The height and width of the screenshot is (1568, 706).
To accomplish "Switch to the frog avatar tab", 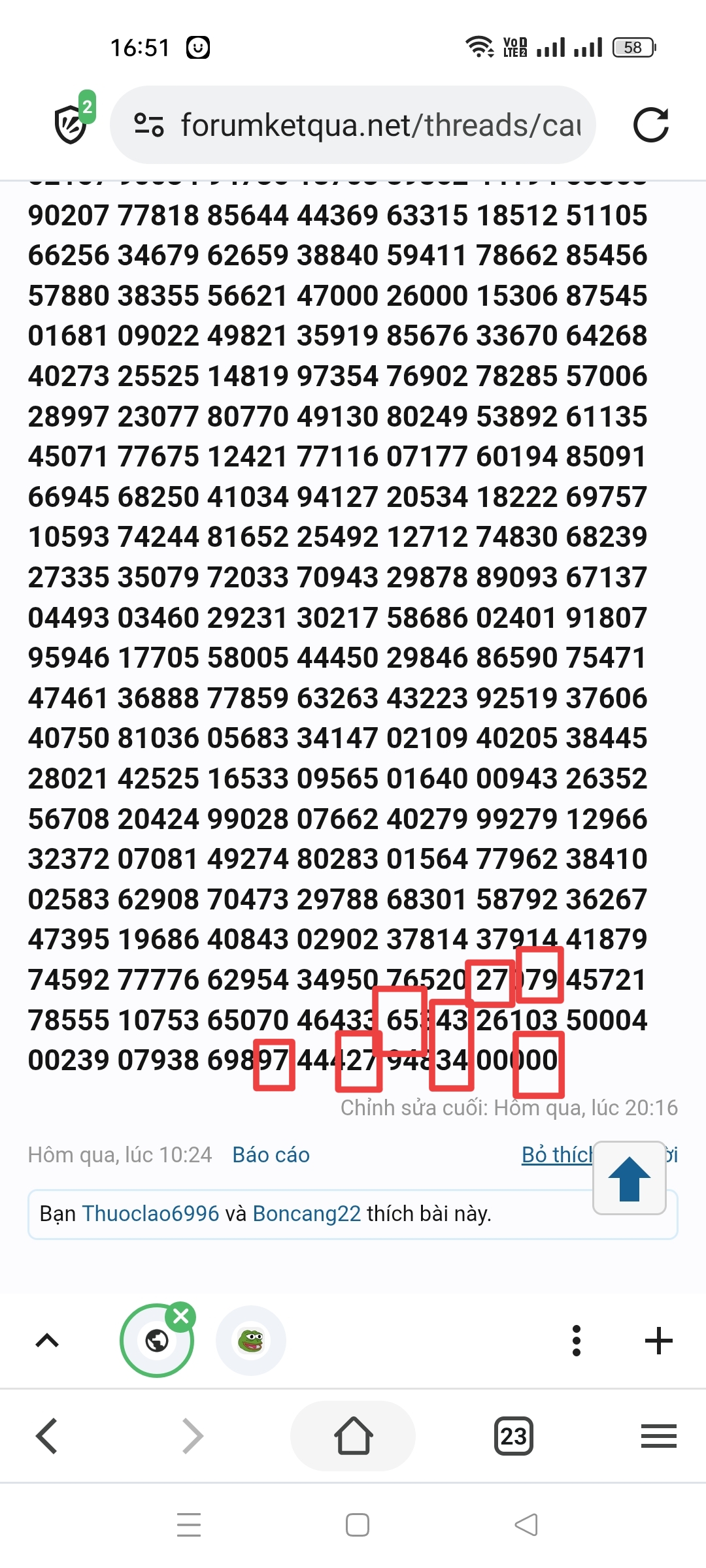I will pyautogui.click(x=251, y=1341).
